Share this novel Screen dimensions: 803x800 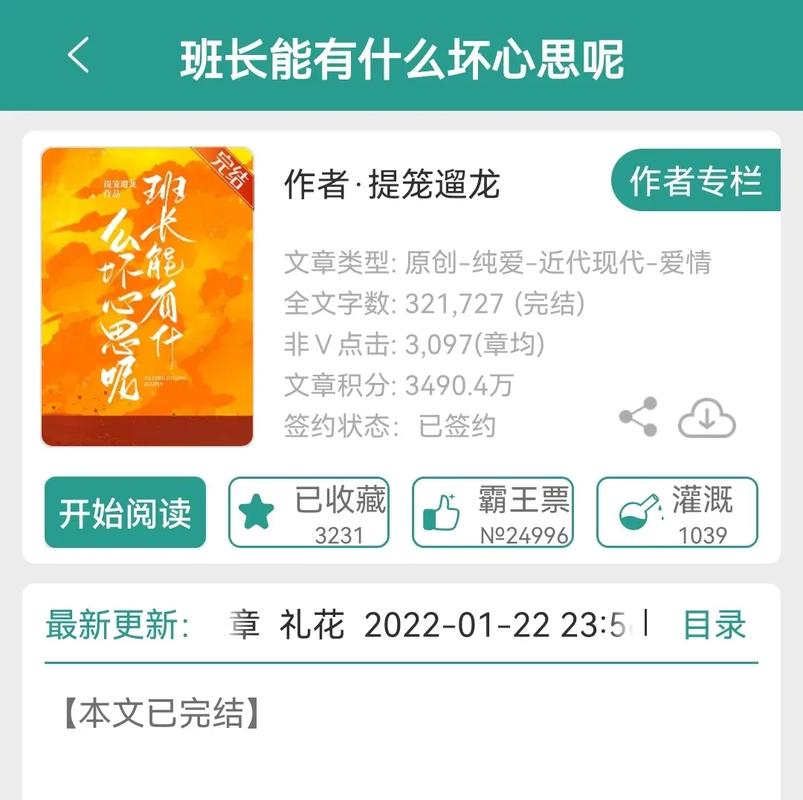[638, 417]
